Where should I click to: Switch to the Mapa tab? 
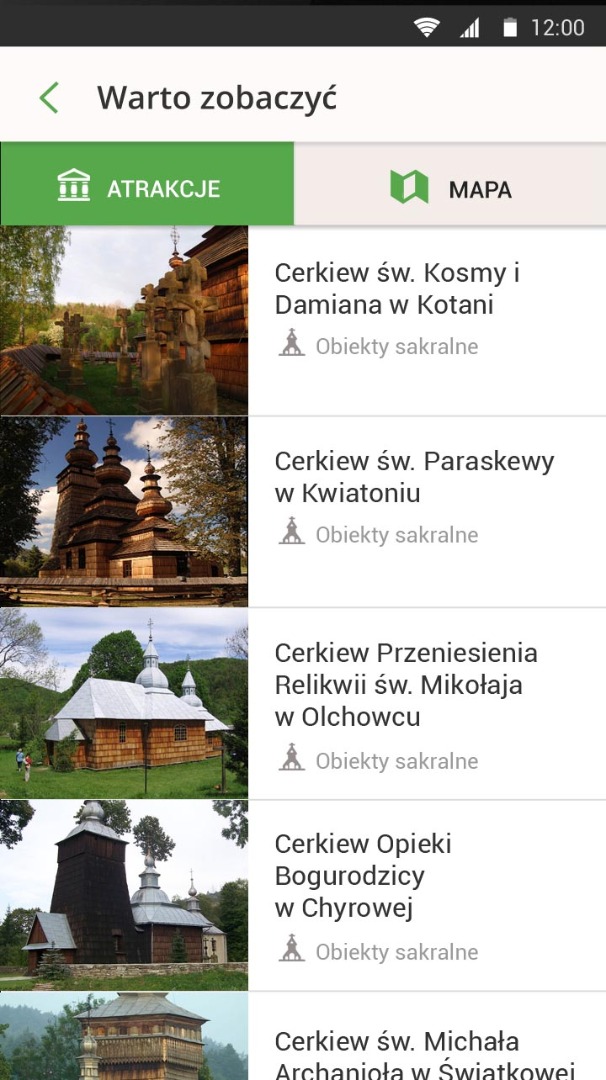click(x=450, y=186)
